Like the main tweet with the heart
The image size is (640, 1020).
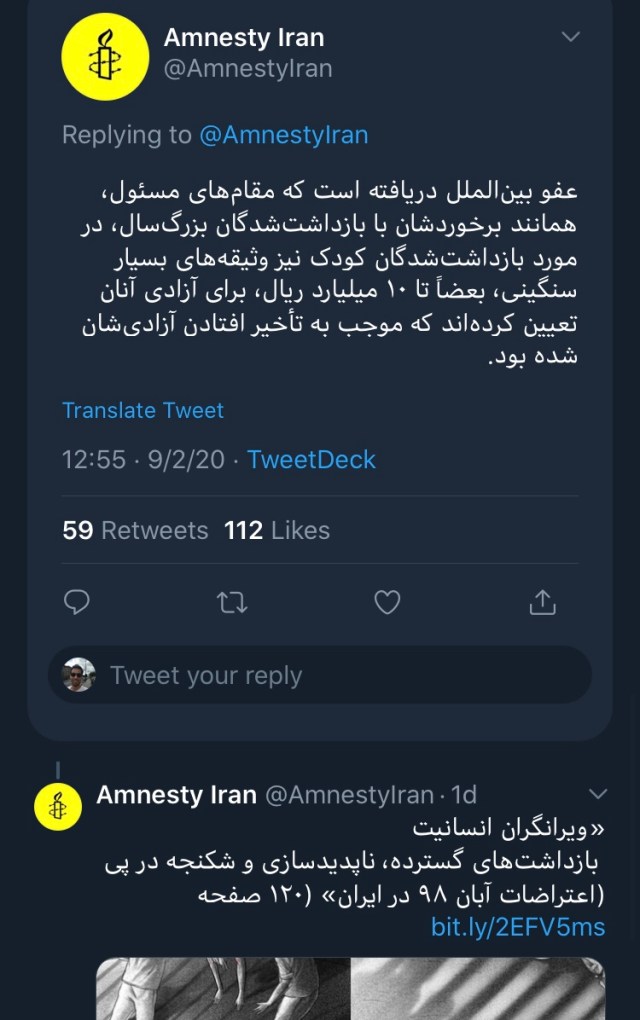click(387, 602)
